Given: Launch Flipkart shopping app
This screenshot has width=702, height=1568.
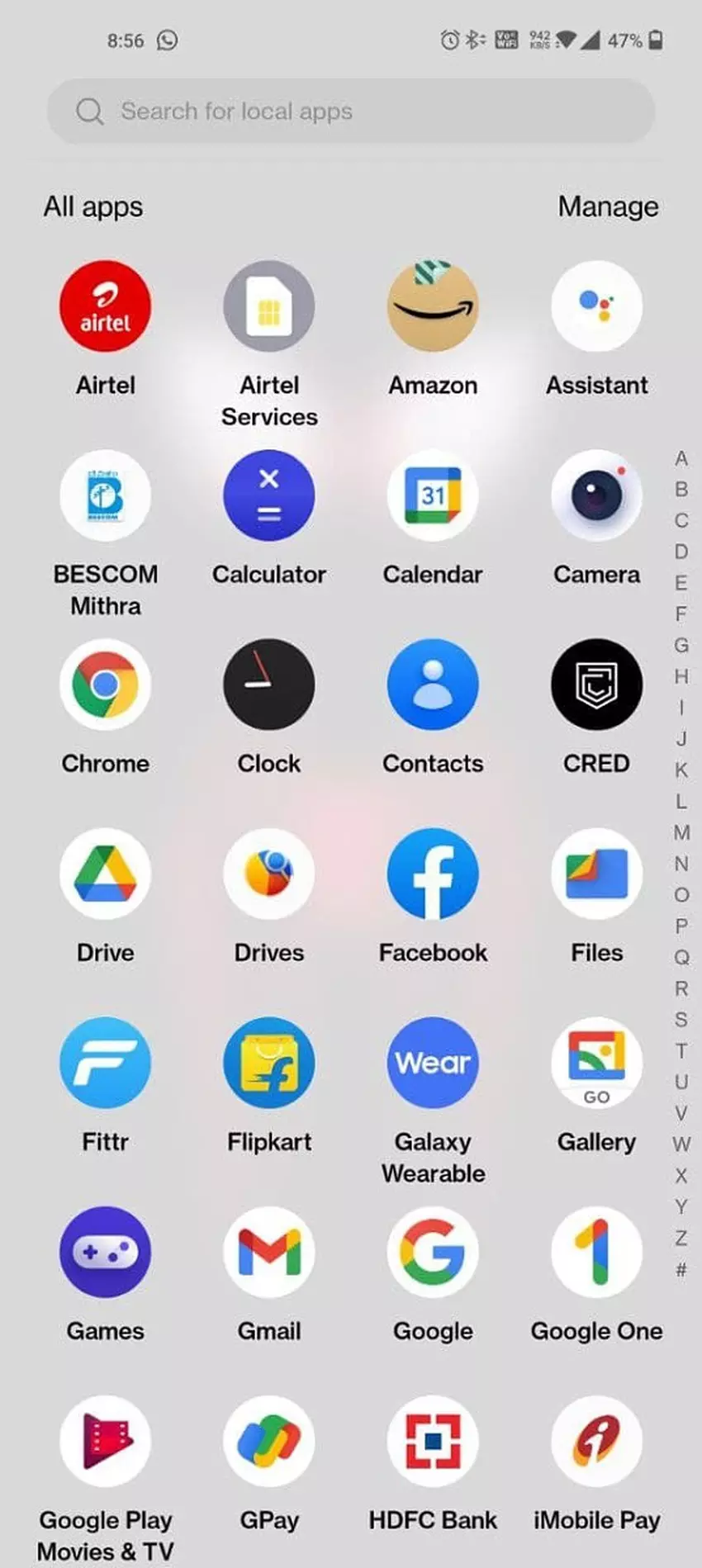Looking at the screenshot, I should click(268, 1063).
